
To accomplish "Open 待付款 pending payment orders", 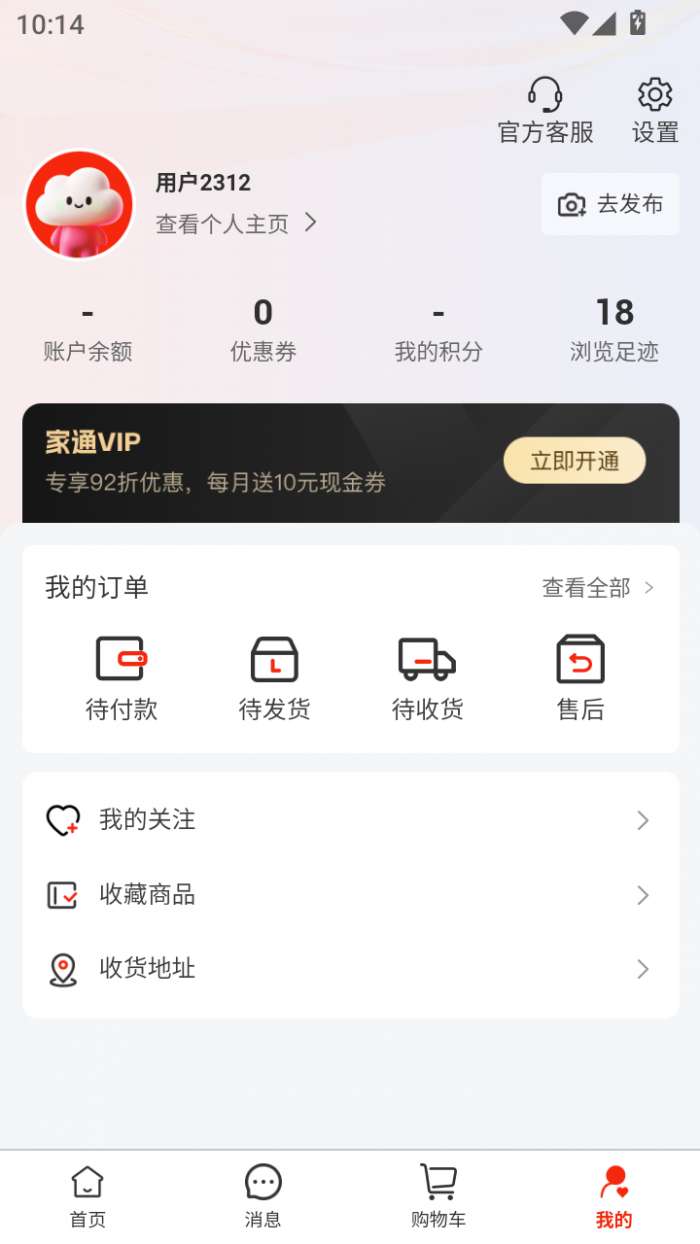I will (x=122, y=678).
